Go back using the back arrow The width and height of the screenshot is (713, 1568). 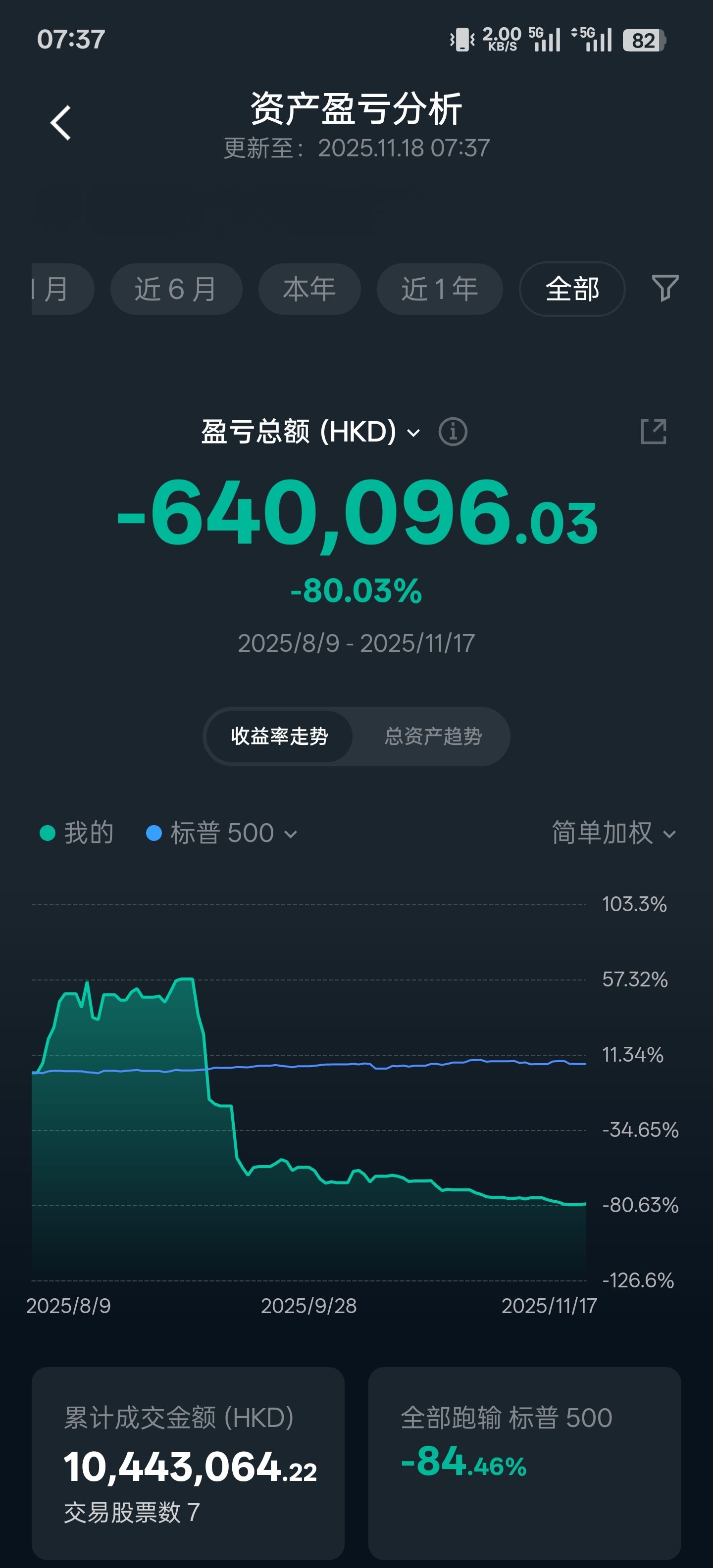point(60,123)
